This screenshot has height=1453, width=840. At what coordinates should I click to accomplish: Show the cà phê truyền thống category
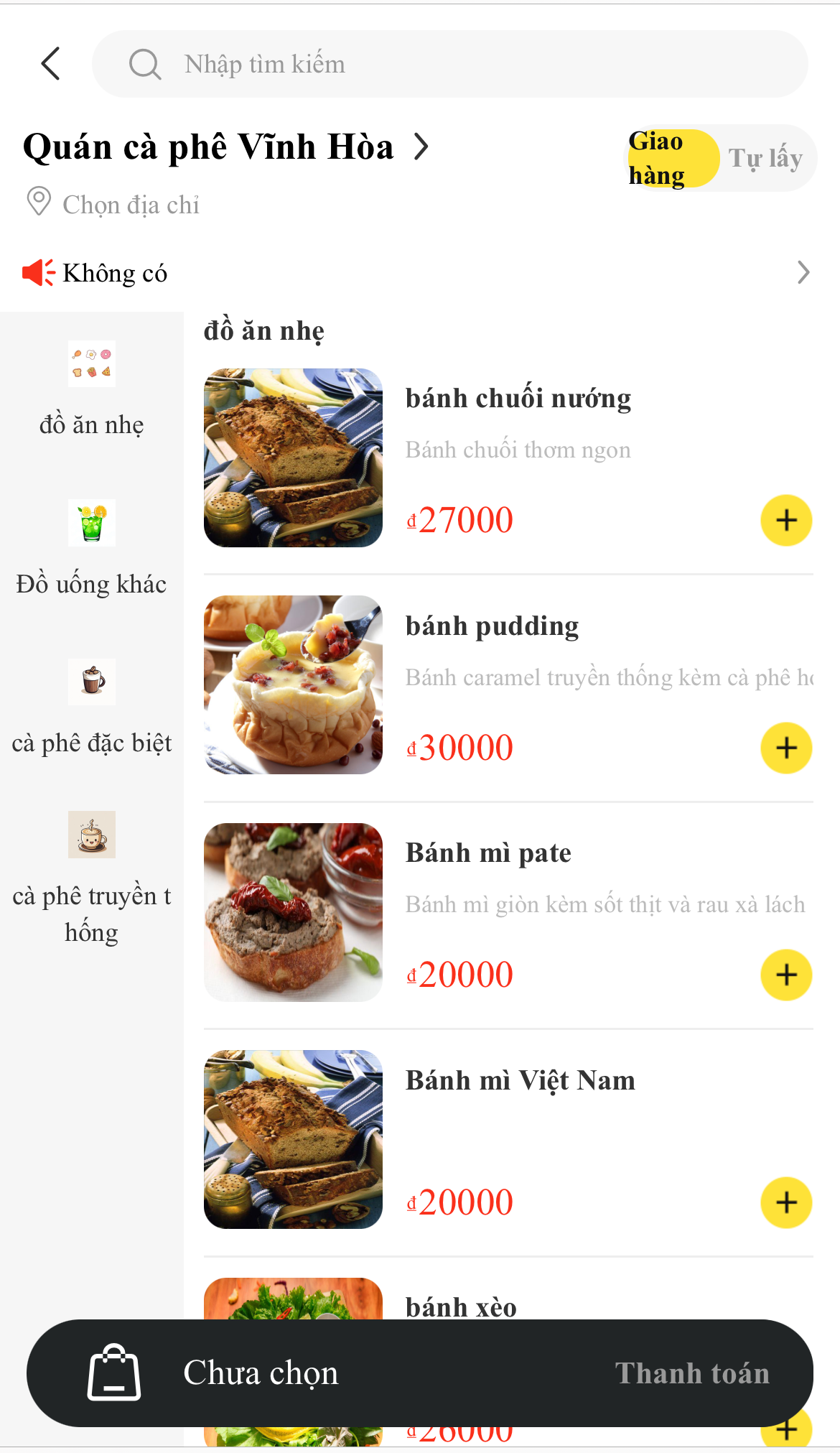click(x=92, y=876)
